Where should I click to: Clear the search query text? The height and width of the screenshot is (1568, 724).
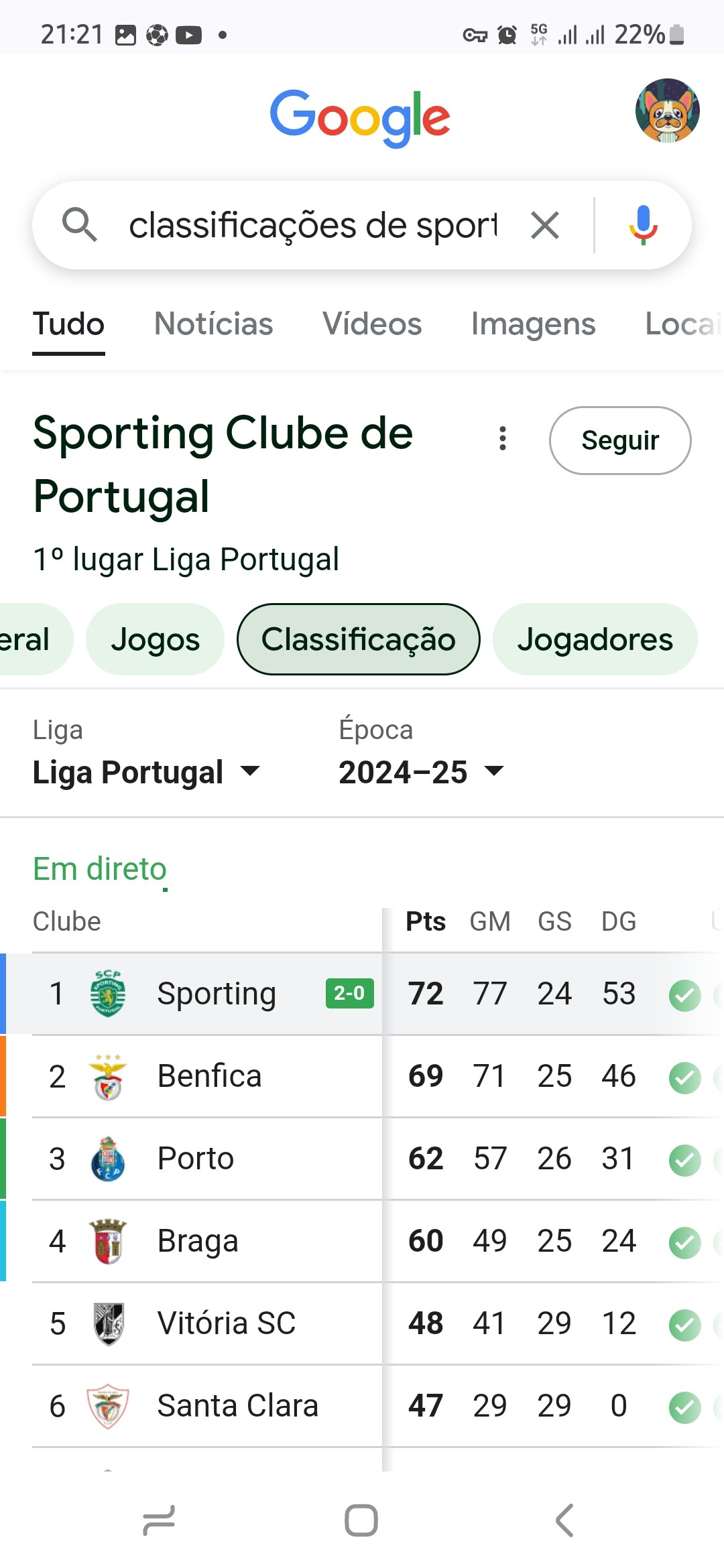pyautogui.click(x=545, y=225)
